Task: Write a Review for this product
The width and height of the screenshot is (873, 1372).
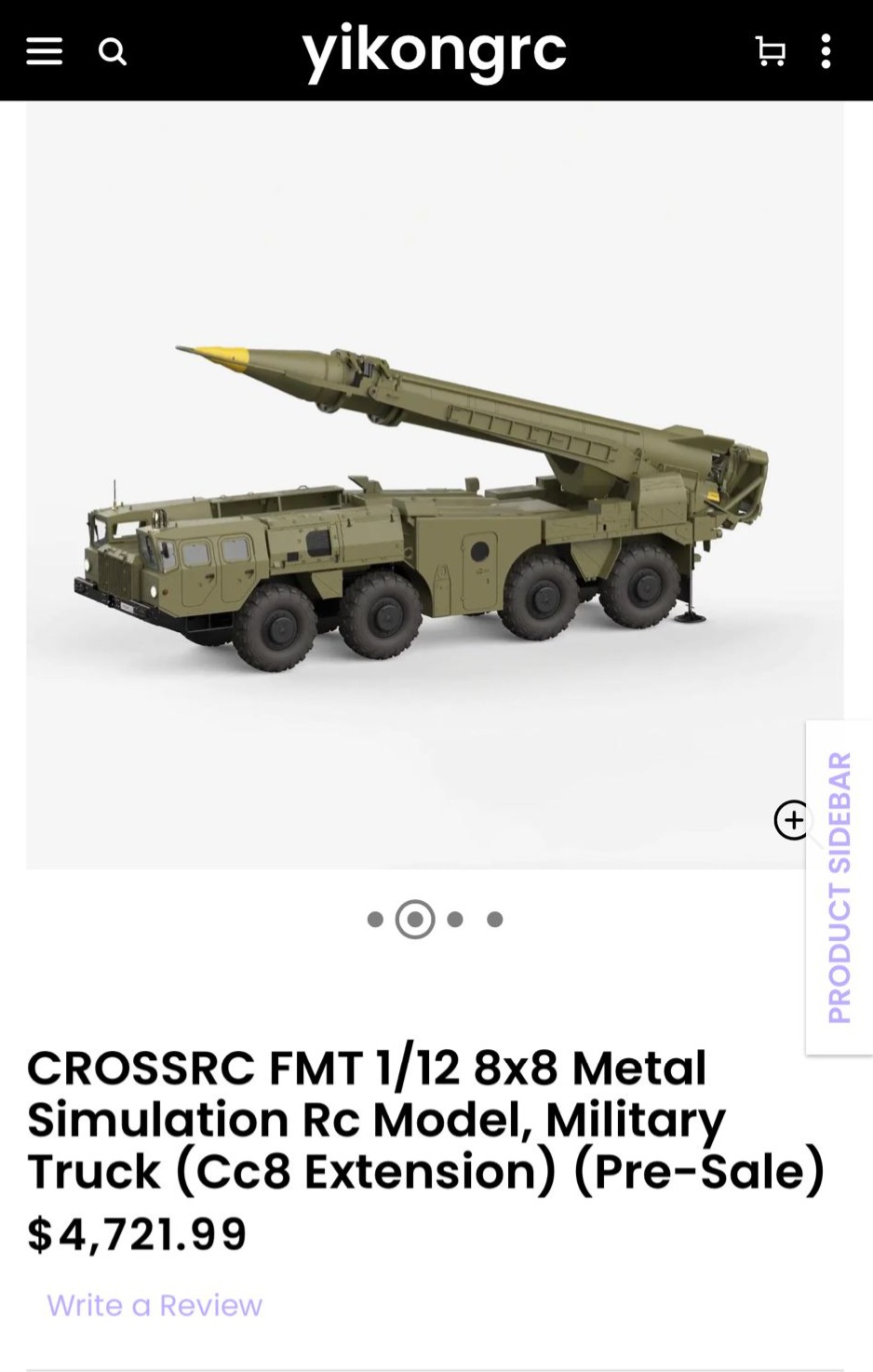Action: tap(154, 1305)
